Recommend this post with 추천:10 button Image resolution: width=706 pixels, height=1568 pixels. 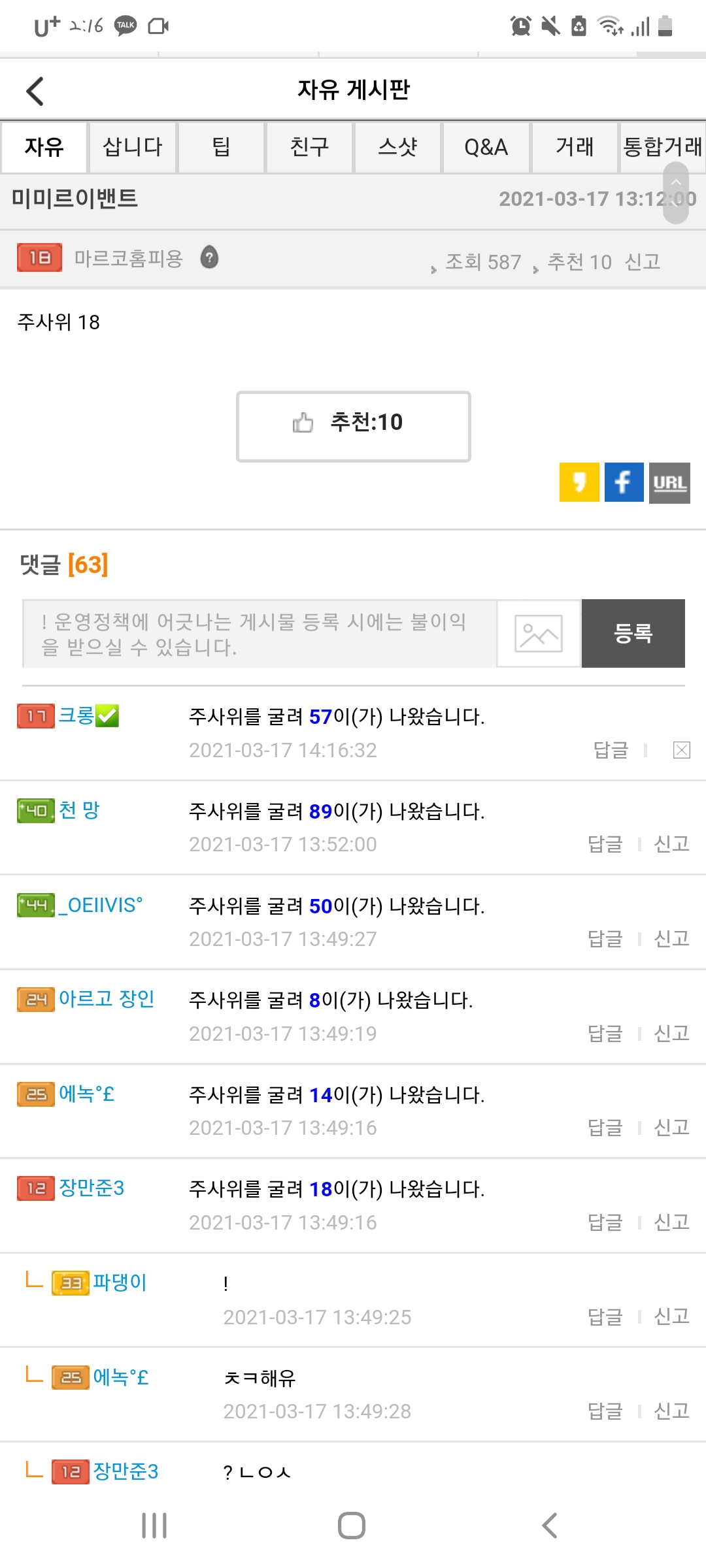tap(353, 426)
